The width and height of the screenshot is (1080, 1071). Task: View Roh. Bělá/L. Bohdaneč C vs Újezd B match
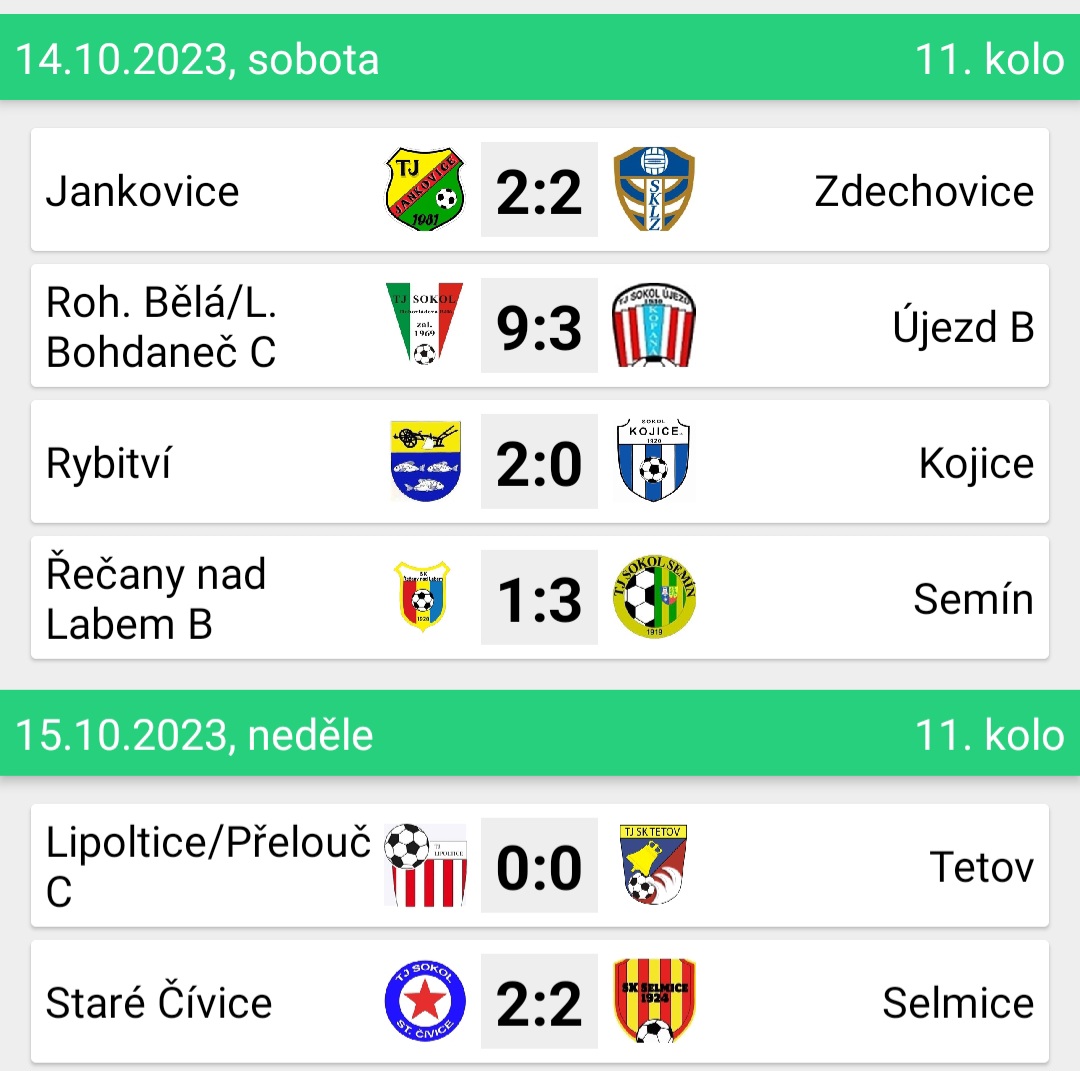click(539, 326)
